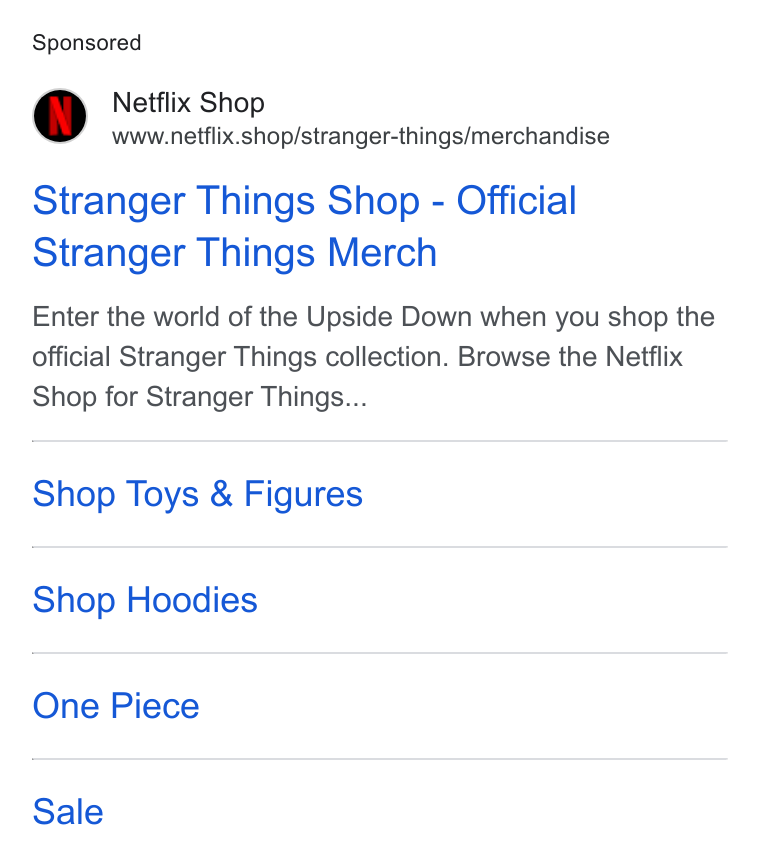Open the One Piece sitelink
The width and height of the screenshot is (760, 864).
[x=116, y=706]
